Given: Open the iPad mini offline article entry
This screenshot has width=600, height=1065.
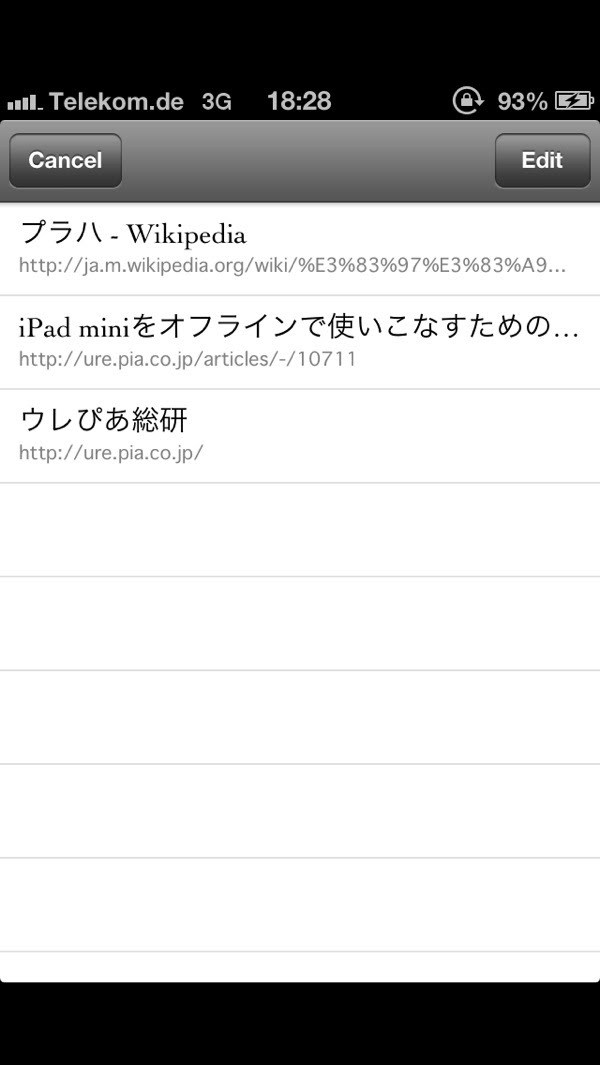Looking at the screenshot, I should 298,341.
